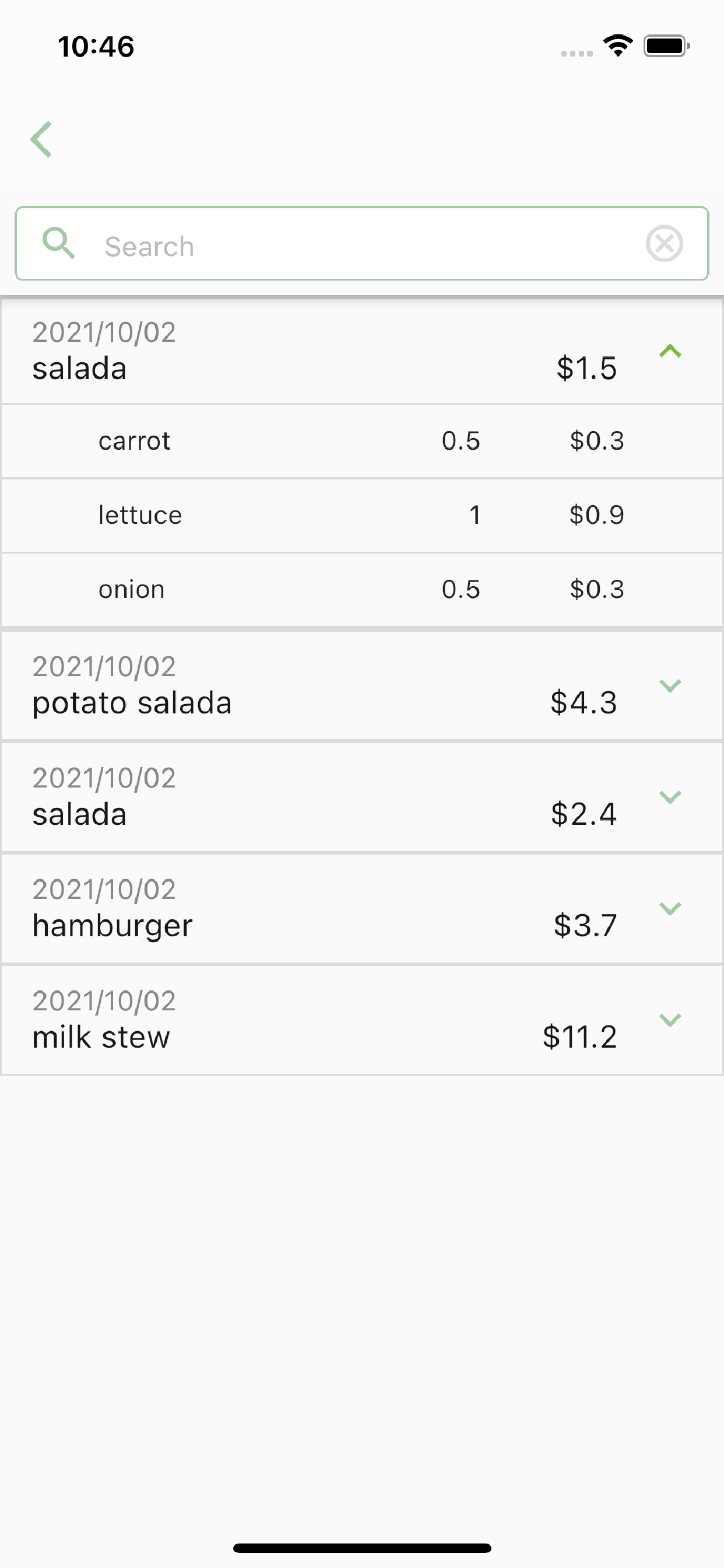The width and height of the screenshot is (724, 1568).
Task: Expand the potato salada entry
Action: pyautogui.click(x=670, y=686)
